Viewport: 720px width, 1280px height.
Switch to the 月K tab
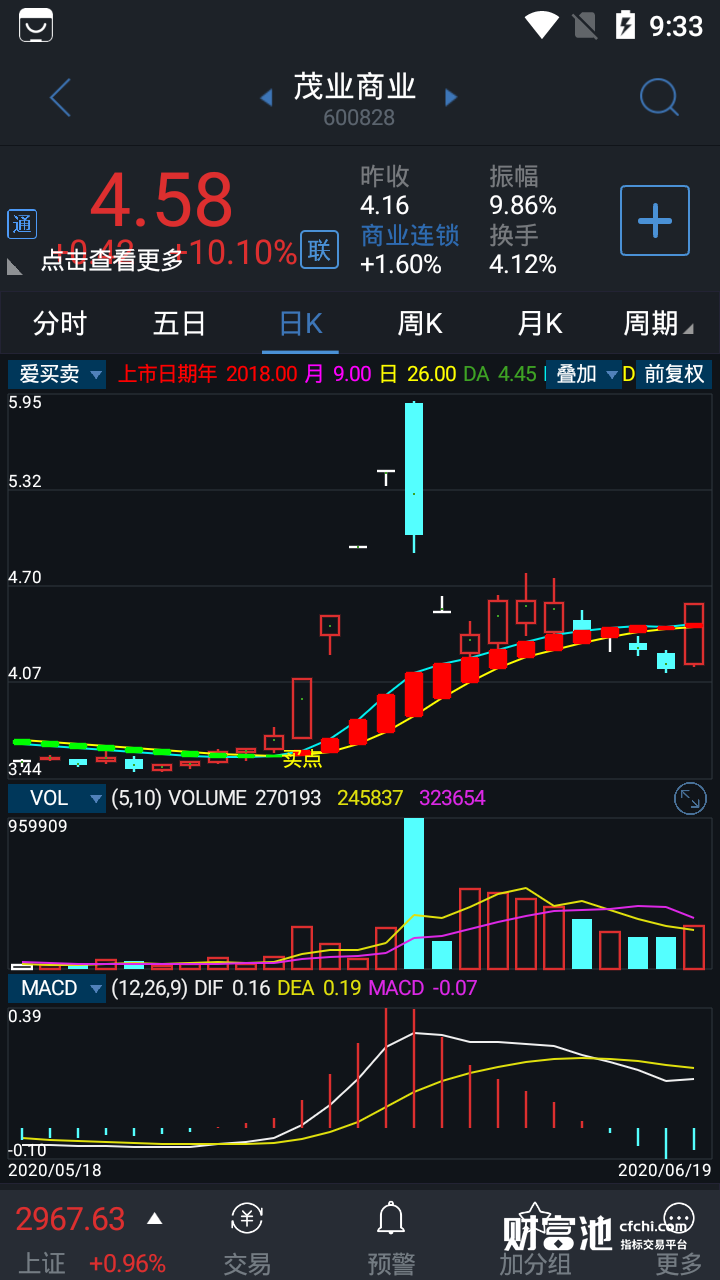pyautogui.click(x=540, y=324)
